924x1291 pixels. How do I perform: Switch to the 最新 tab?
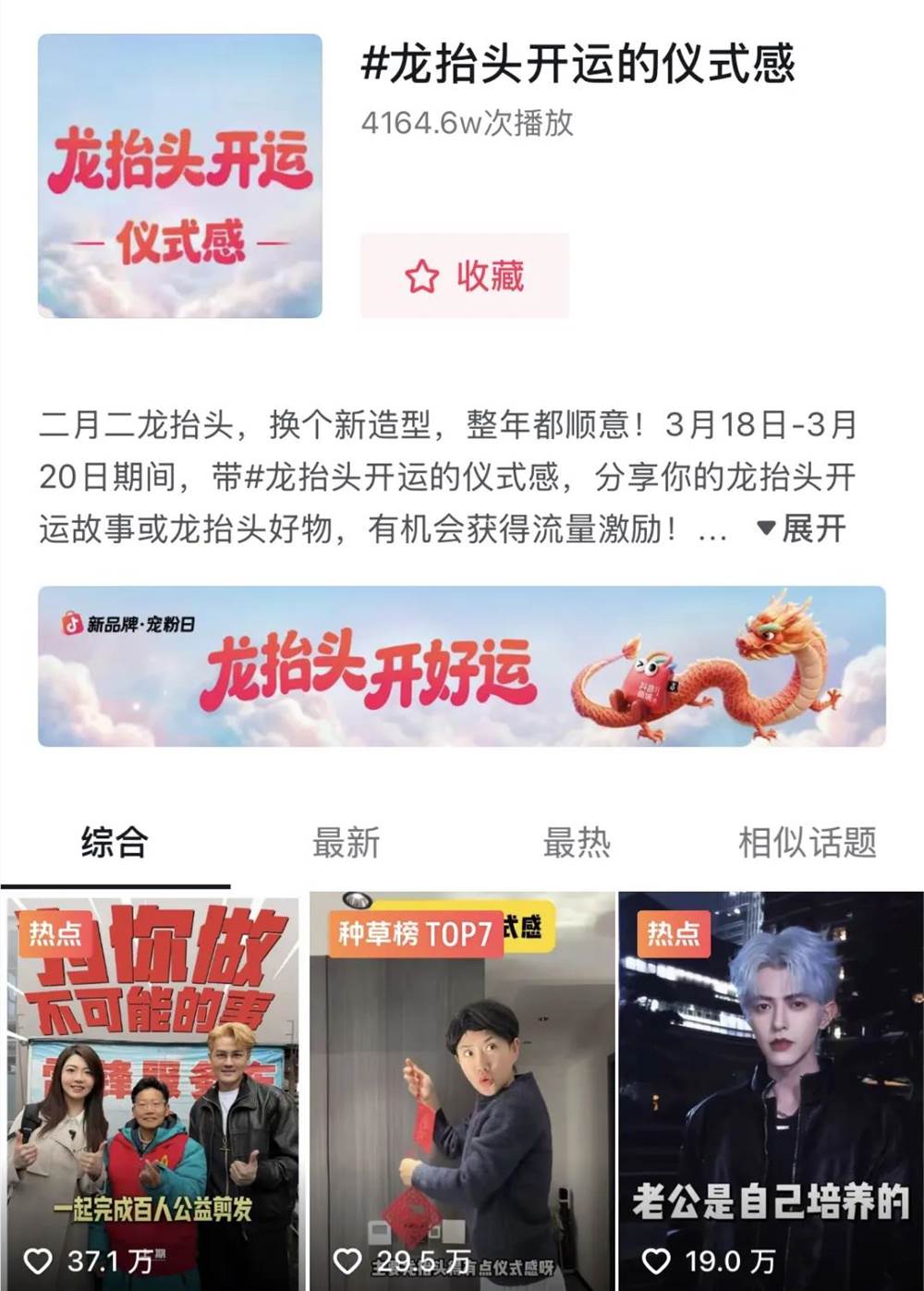pyautogui.click(x=347, y=841)
